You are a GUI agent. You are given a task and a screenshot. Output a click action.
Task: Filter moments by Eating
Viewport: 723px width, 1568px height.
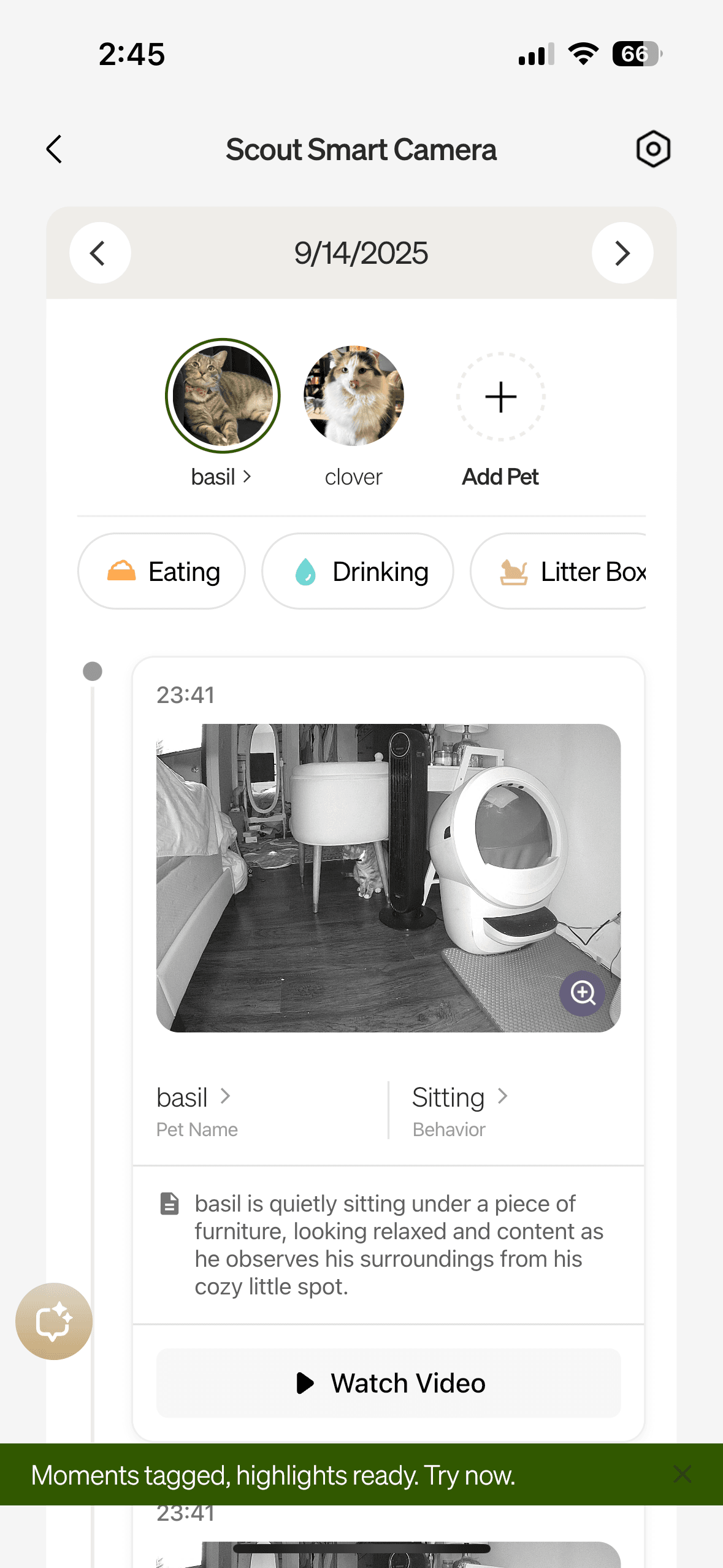(x=162, y=571)
